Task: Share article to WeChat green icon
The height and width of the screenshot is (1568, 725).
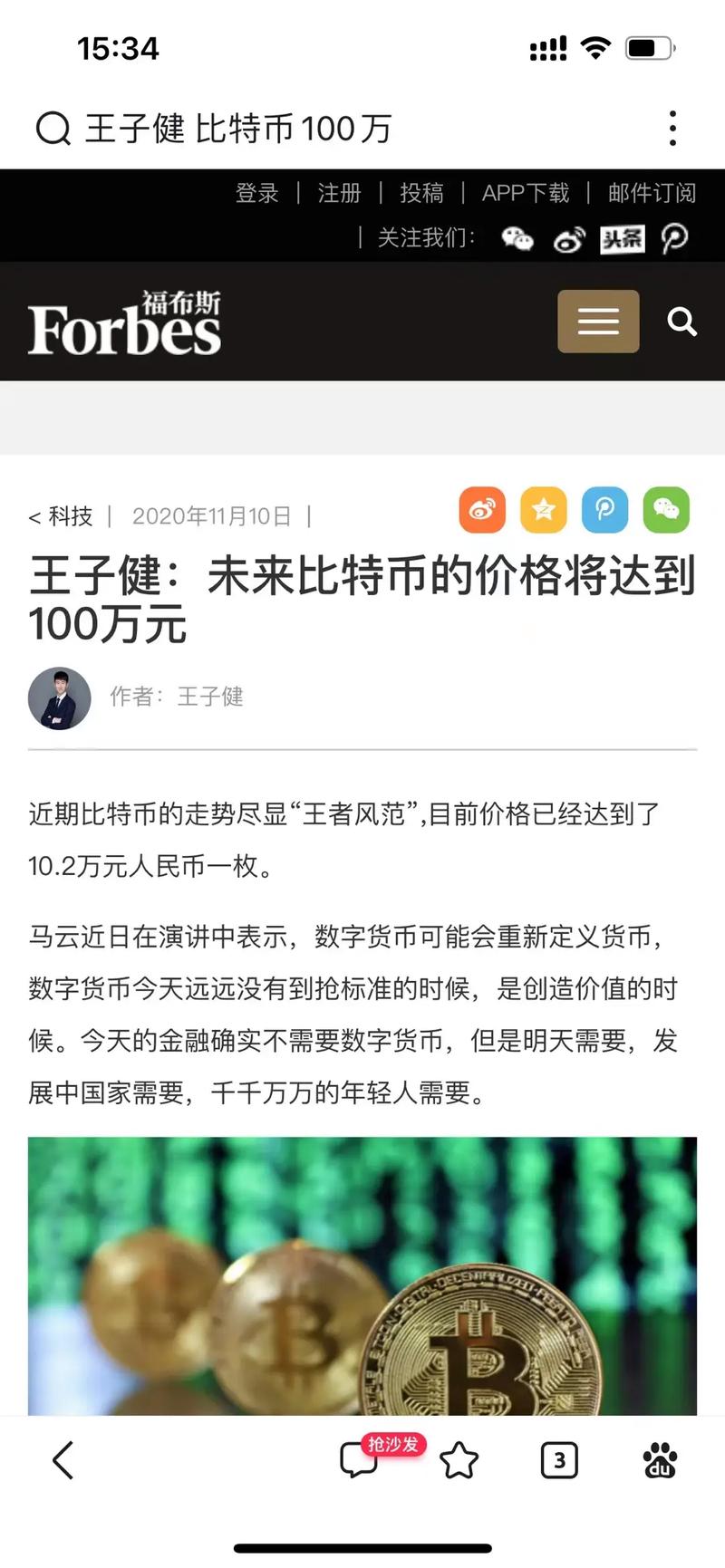Action: (666, 509)
